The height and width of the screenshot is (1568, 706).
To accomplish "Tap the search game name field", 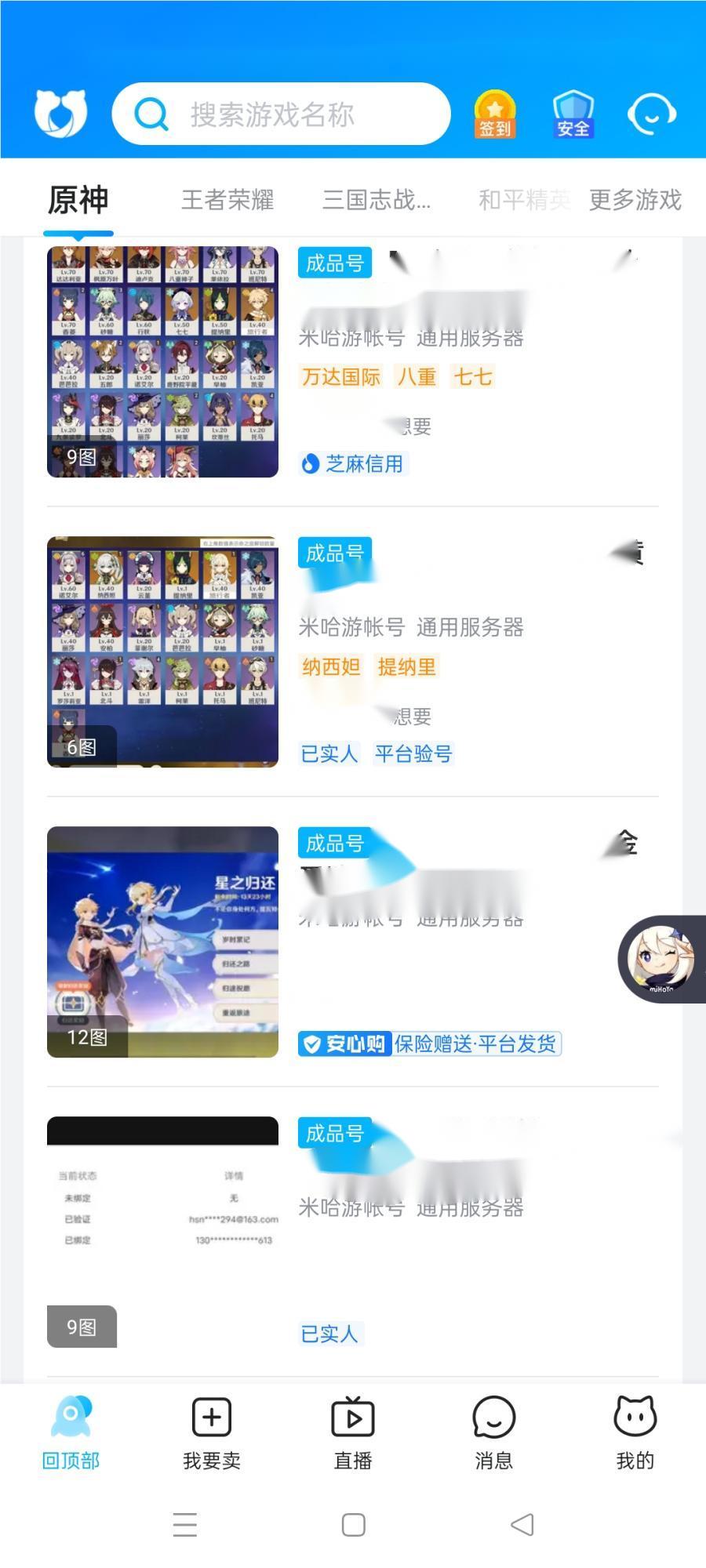I will pos(281,114).
